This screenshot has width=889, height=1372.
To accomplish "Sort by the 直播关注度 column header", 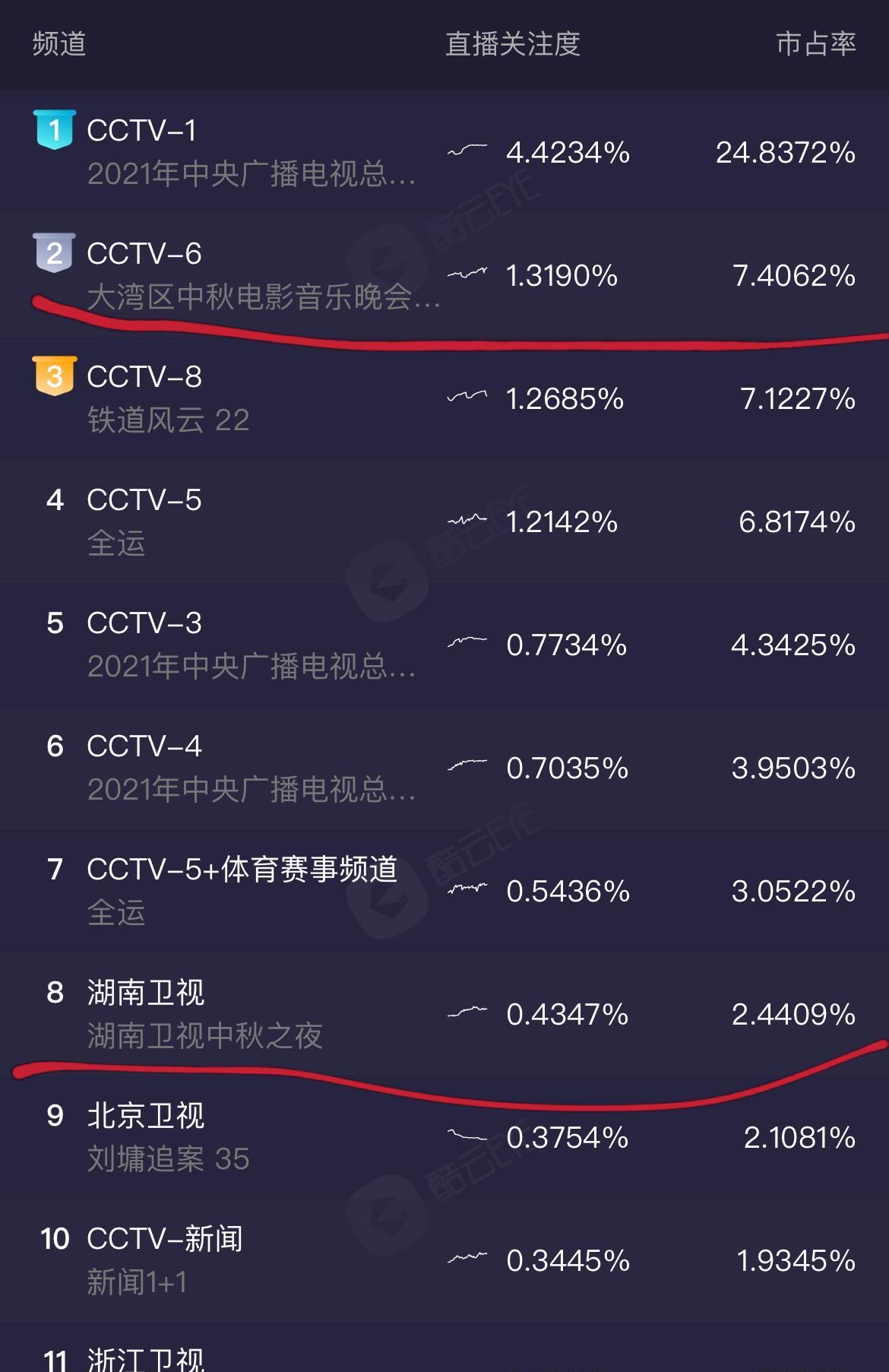I will 515,46.
